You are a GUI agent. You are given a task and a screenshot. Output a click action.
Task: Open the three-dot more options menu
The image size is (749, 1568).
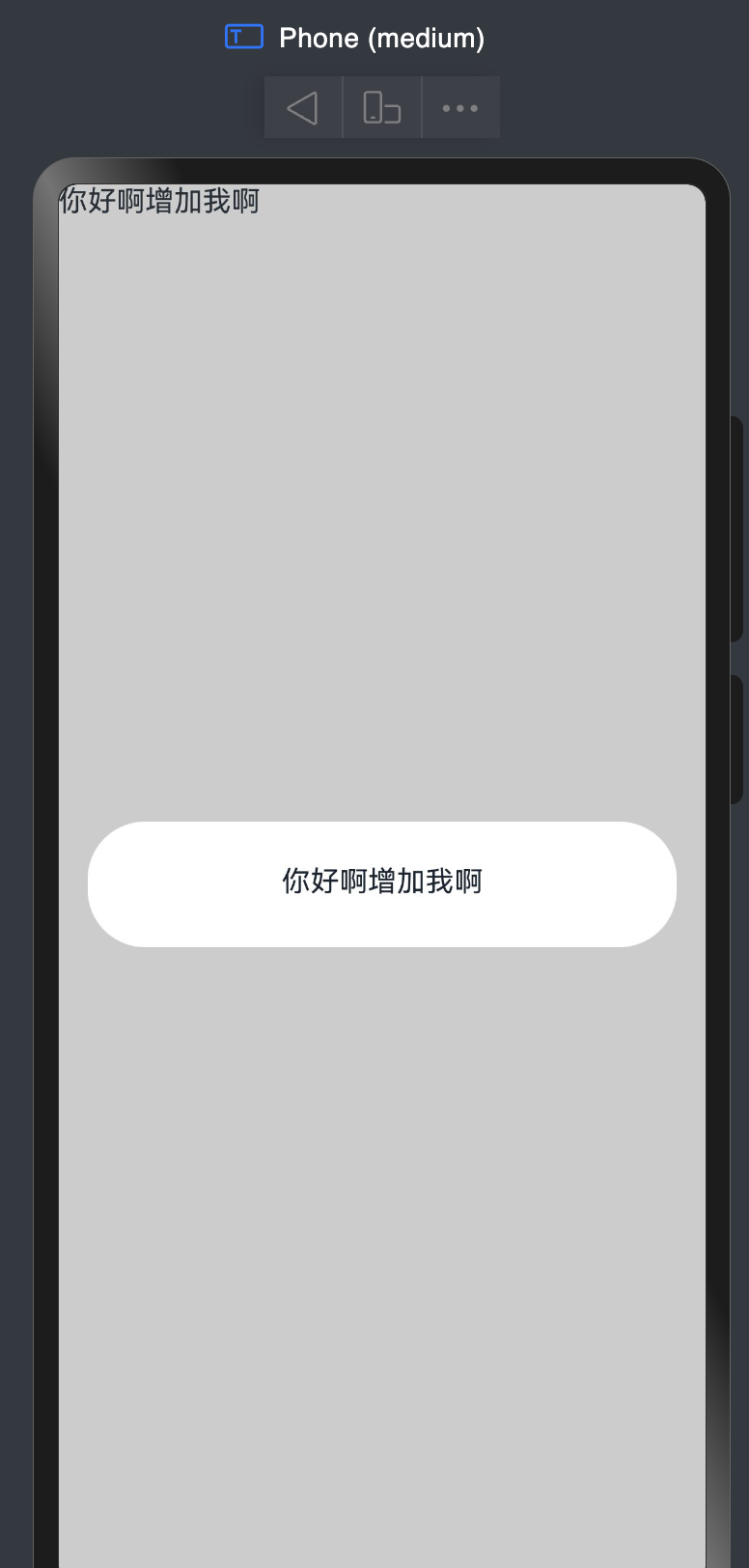pos(460,108)
